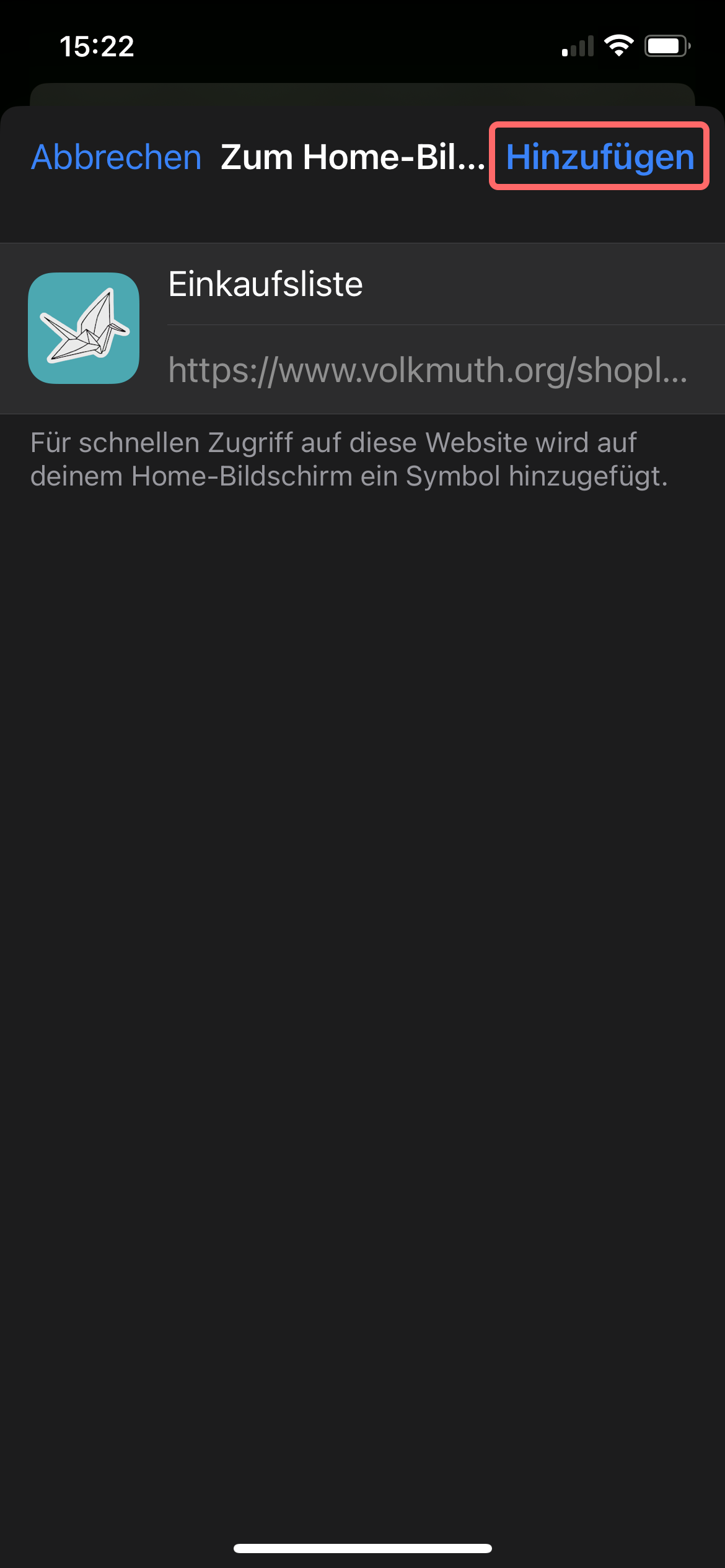Tap Hinzufügen to add to home screen
725x1568 pixels.
(600, 157)
